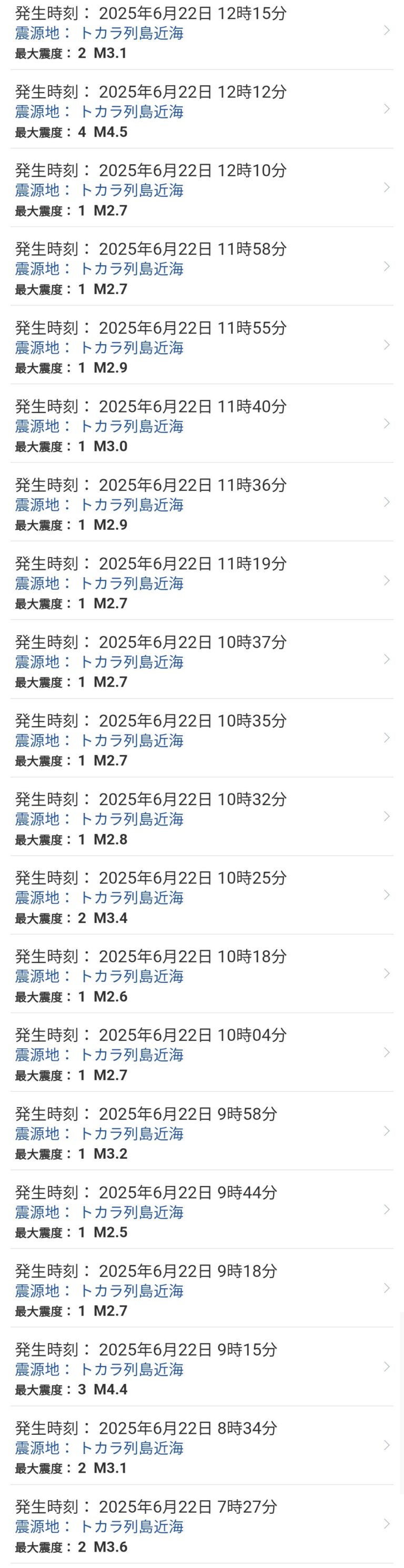Select the 10時35分 earthquake row

click(201, 740)
